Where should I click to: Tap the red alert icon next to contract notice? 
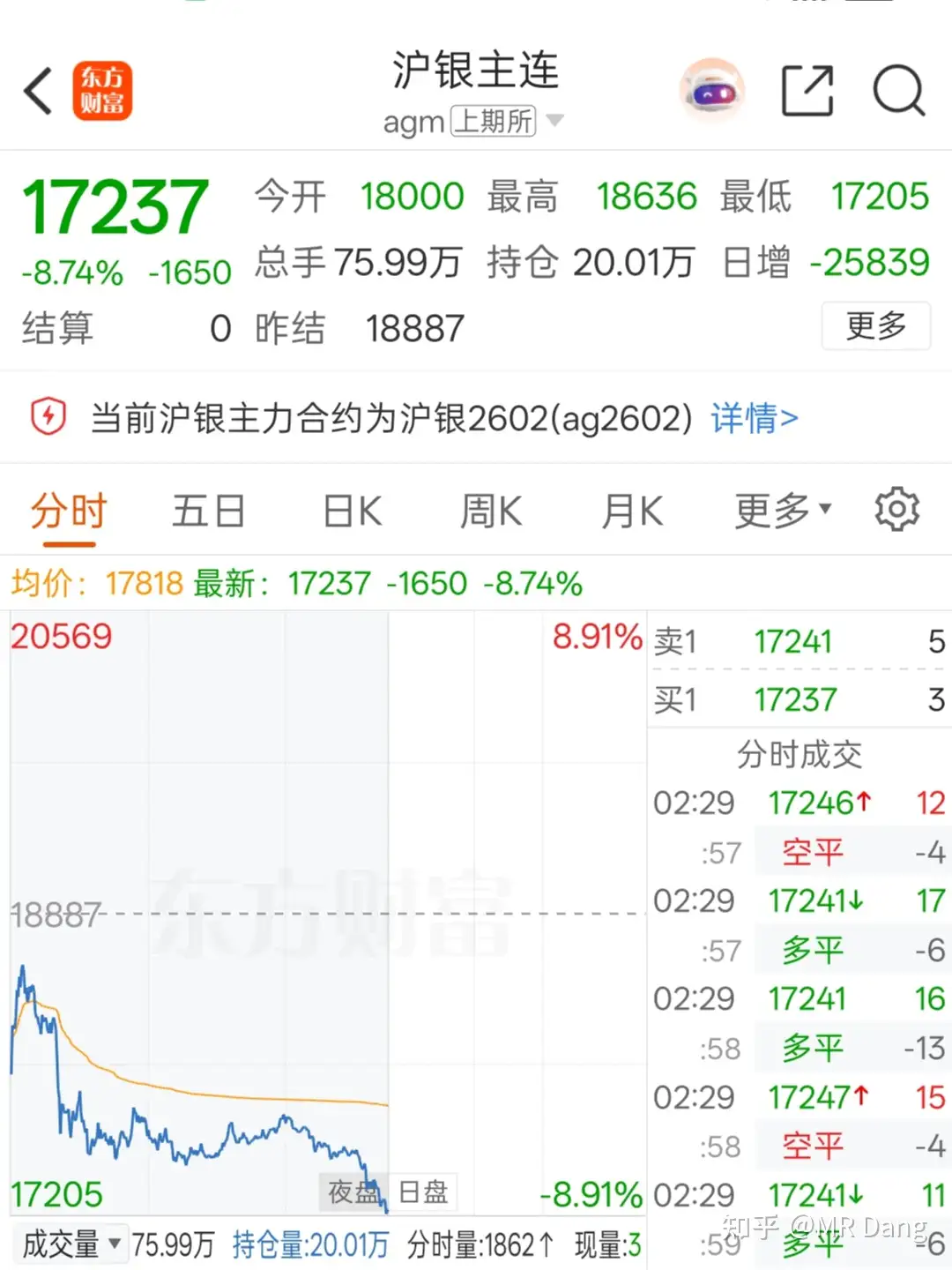48,416
